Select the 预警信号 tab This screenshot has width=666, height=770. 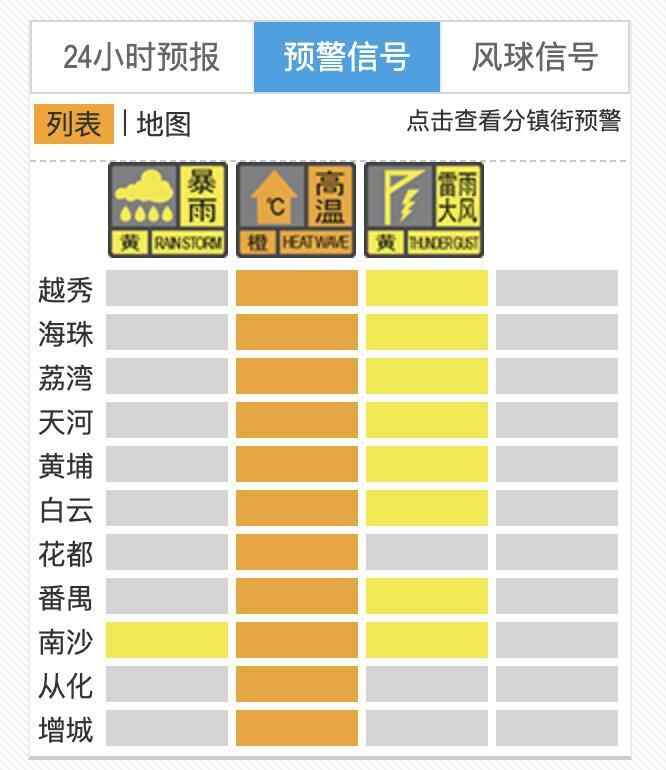click(x=346, y=57)
